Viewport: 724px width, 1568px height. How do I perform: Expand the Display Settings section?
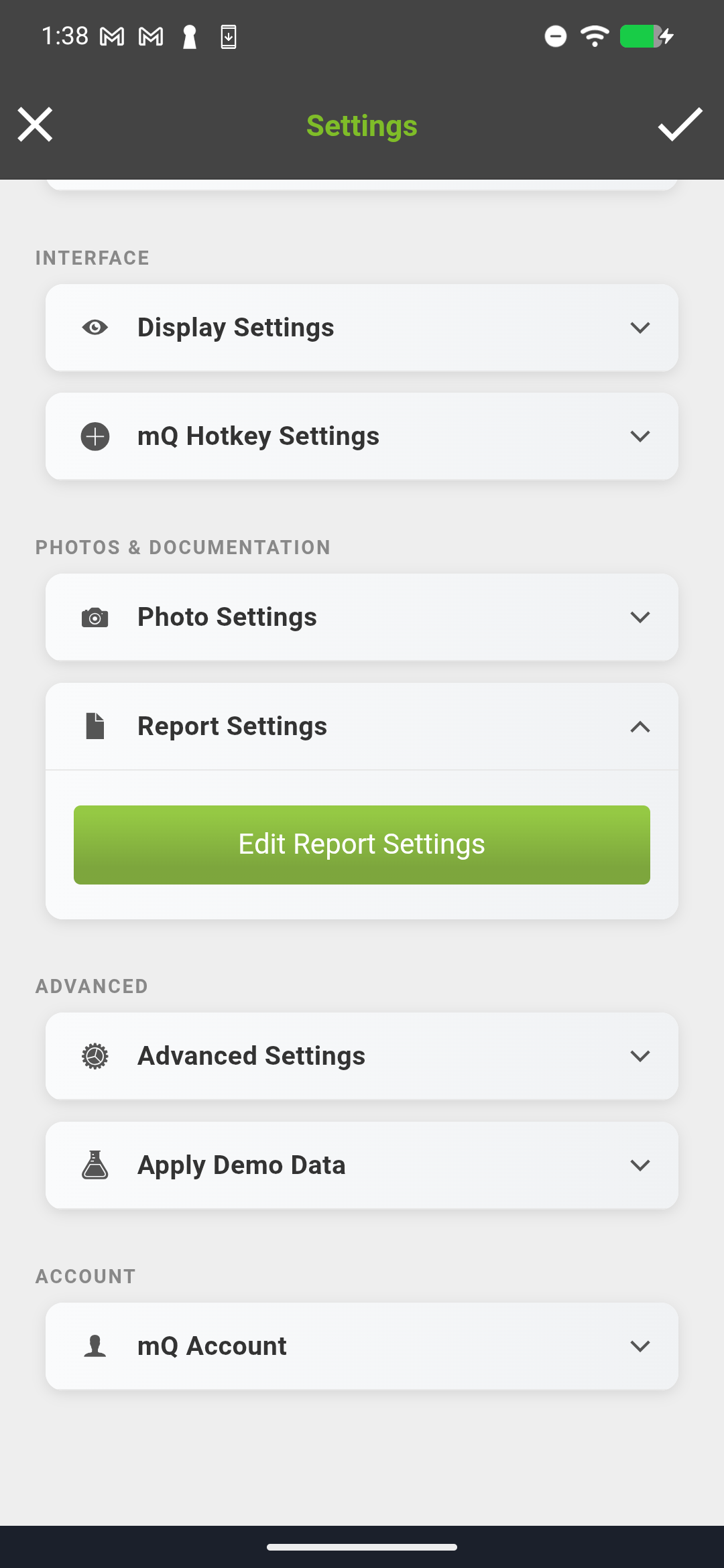coord(639,328)
